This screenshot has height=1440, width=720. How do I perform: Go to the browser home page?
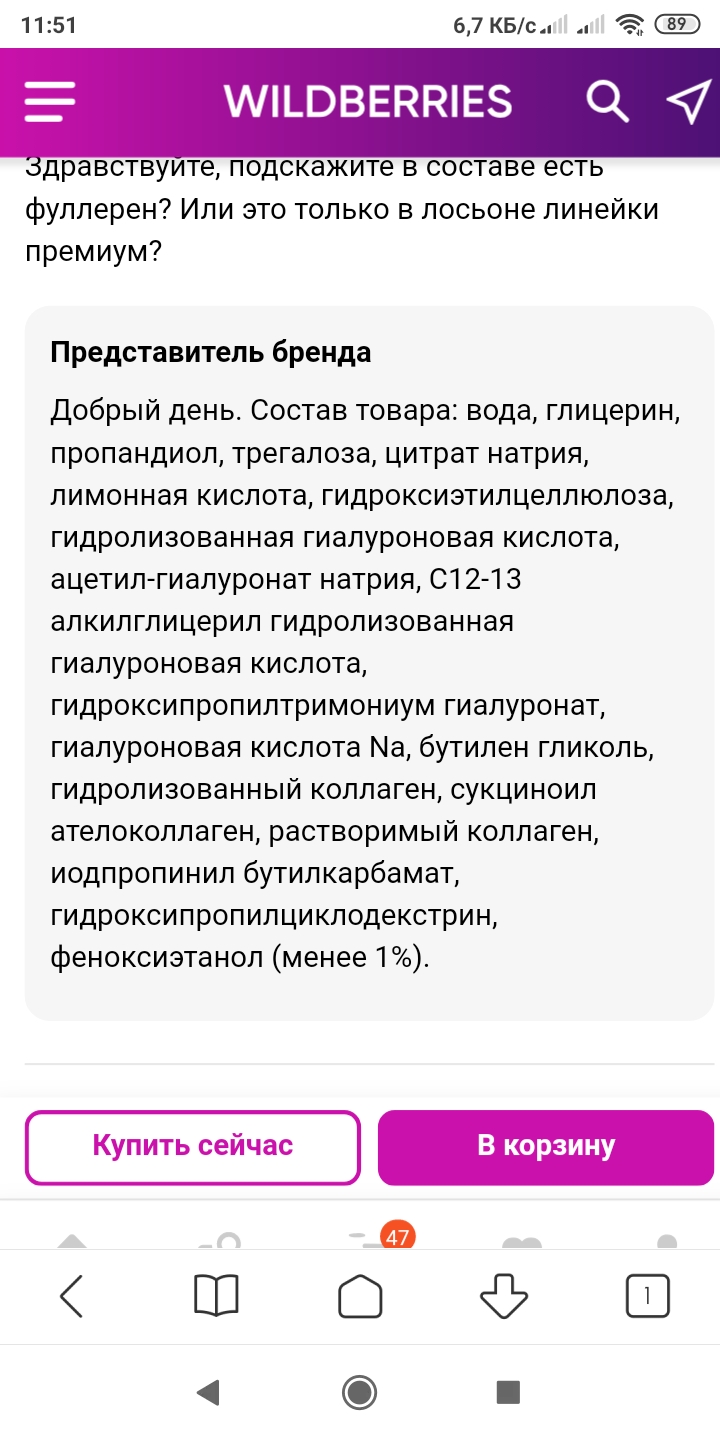(x=360, y=1297)
